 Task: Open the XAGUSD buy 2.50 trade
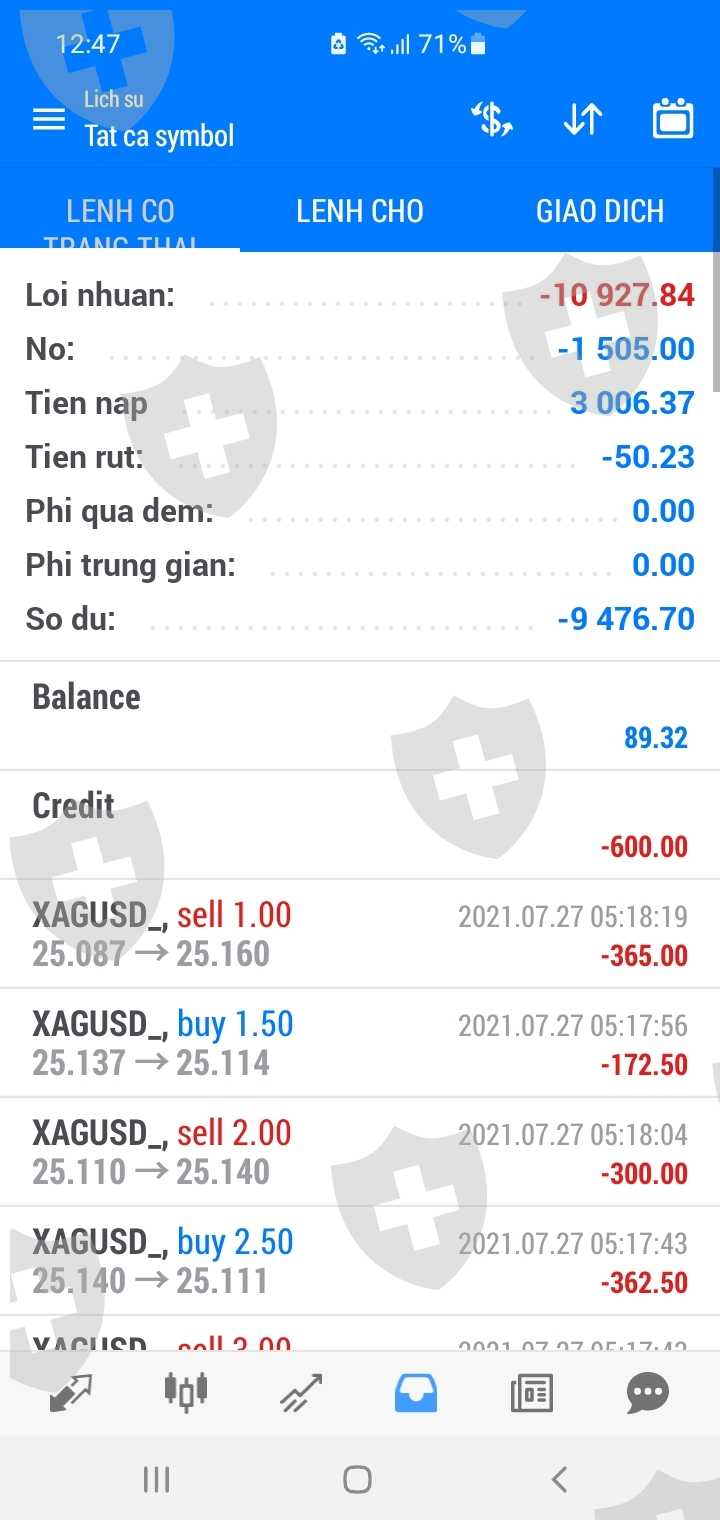(360, 1261)
